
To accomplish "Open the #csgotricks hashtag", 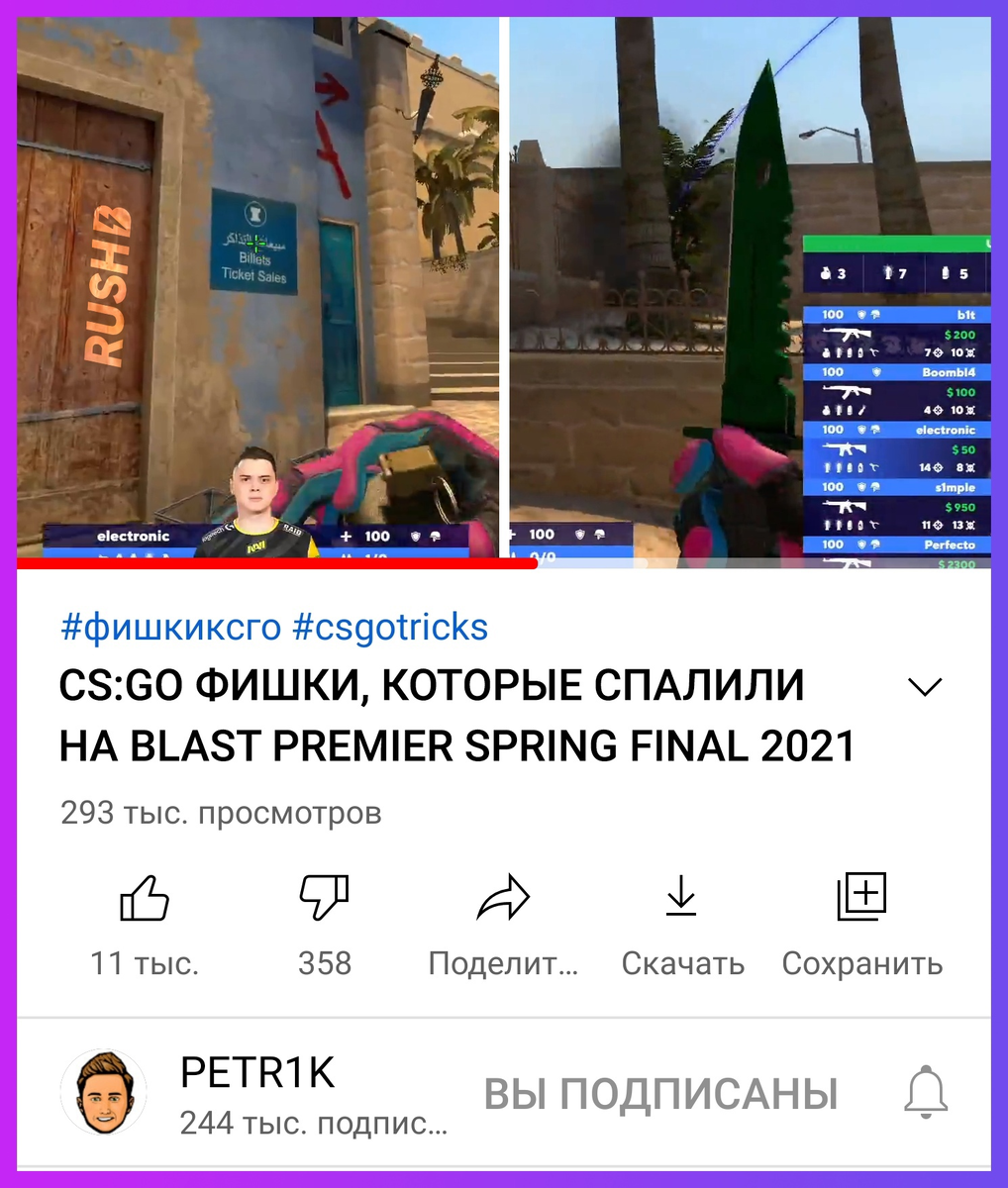I will coord(390,628).
